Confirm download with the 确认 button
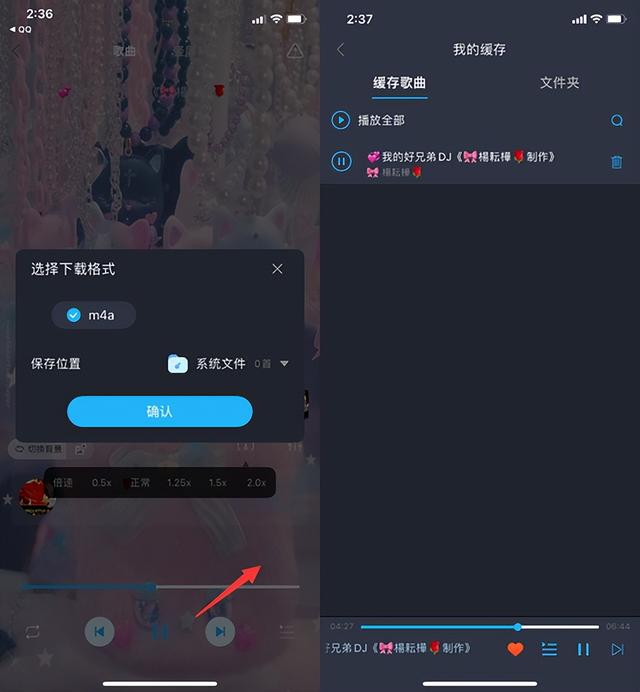The height and width of the screenshot is (692, 640). tap(160, 411)
